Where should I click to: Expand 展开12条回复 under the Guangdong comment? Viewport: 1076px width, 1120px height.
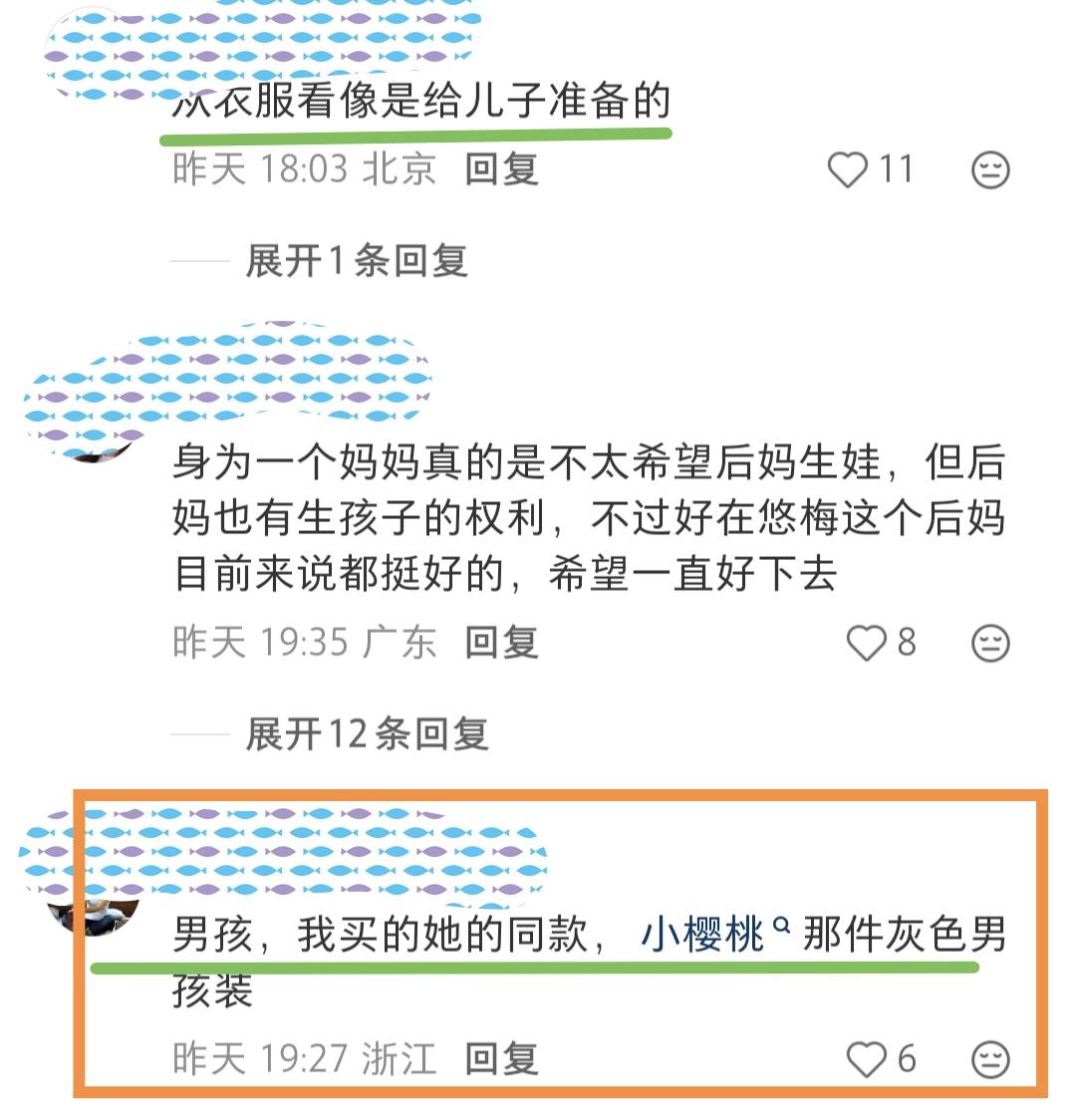pyautogui.click(x=366, y=734)
